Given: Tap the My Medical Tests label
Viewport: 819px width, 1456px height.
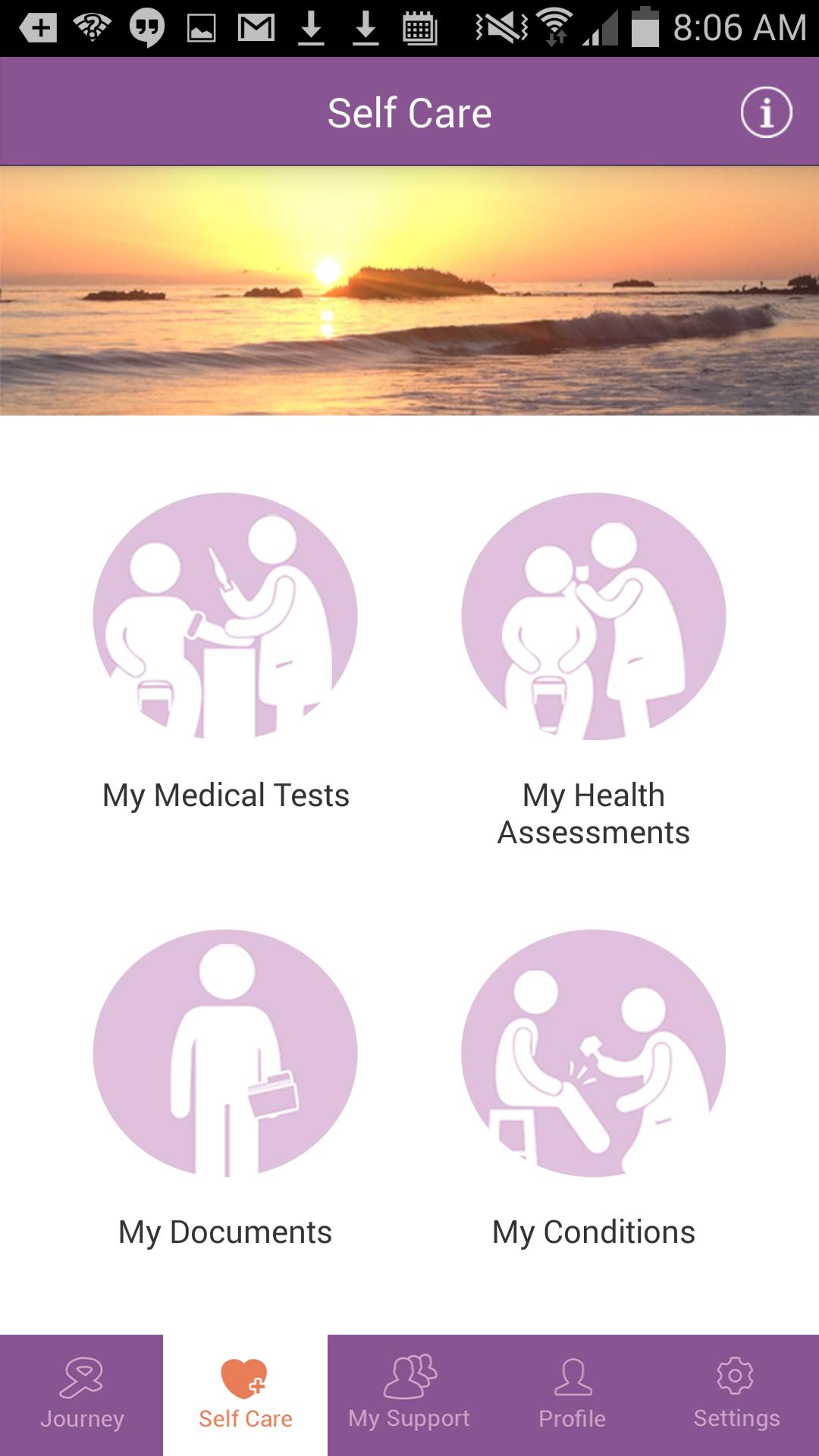Looking at the screenshot, I should (x=225, y=795).
